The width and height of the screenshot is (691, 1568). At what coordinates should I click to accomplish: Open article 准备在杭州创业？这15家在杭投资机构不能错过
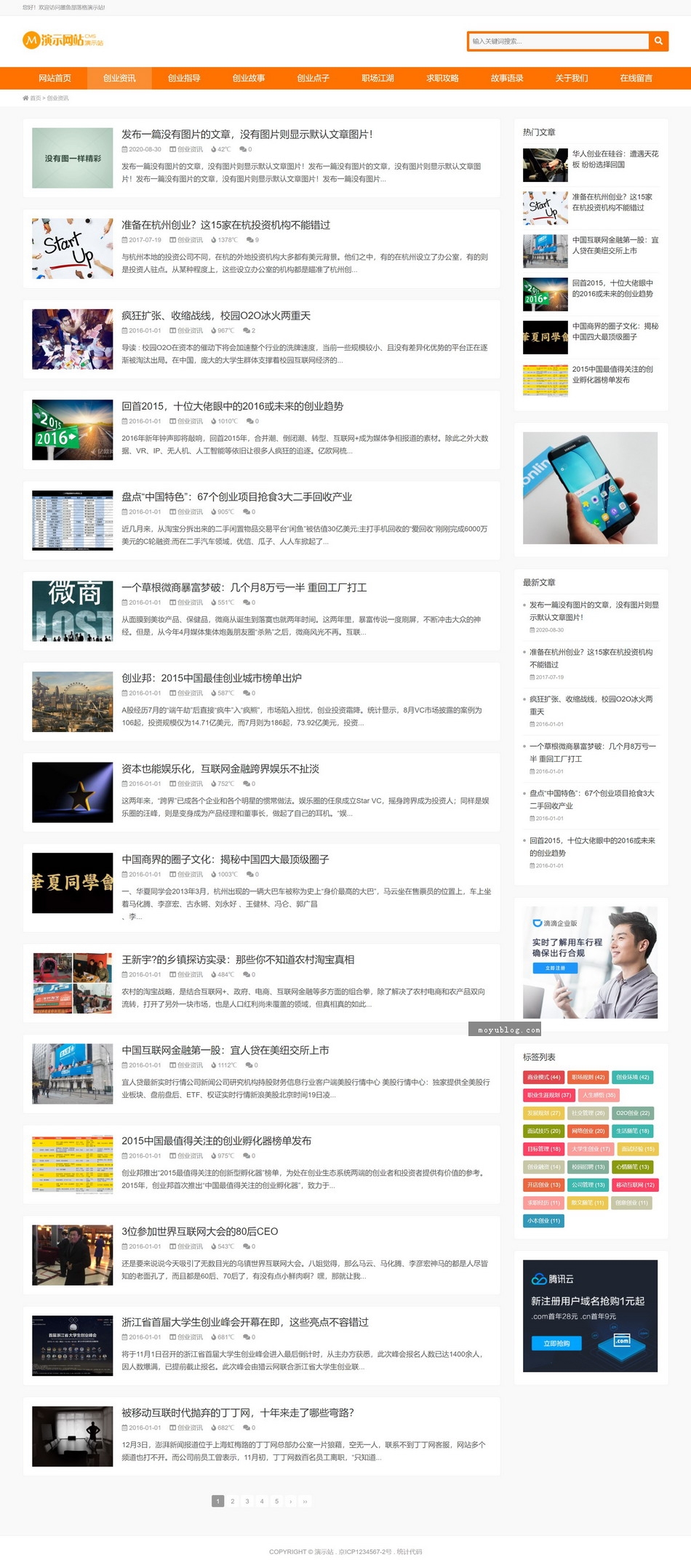[225, 225]
